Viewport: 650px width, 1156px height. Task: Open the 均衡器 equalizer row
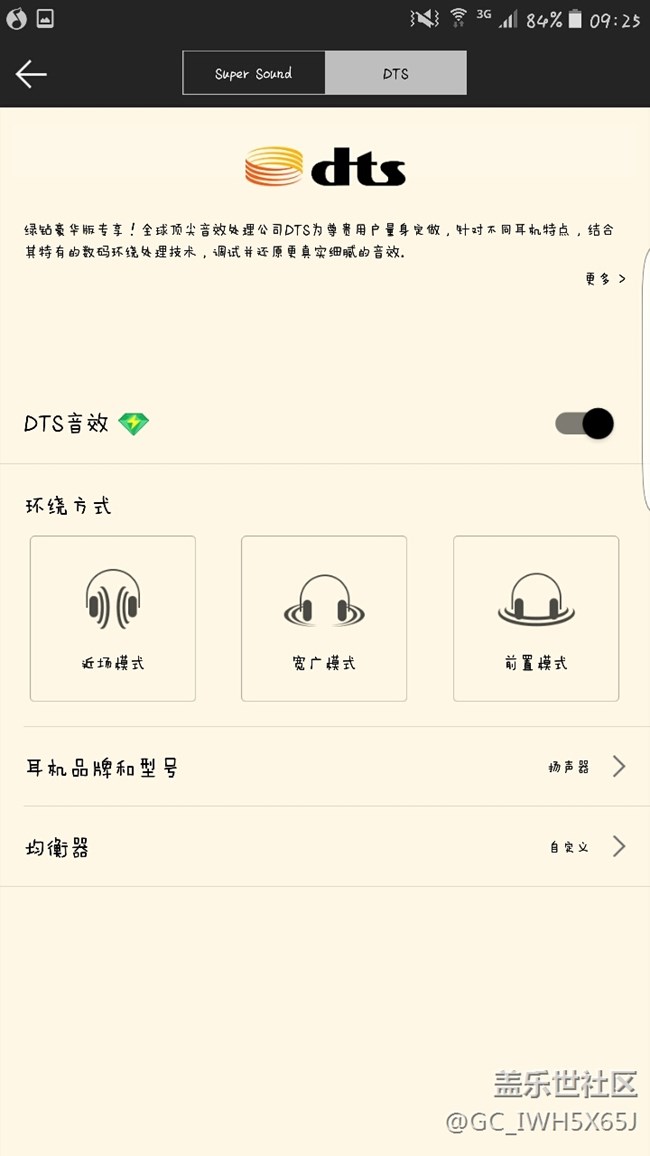coord(324,847)
